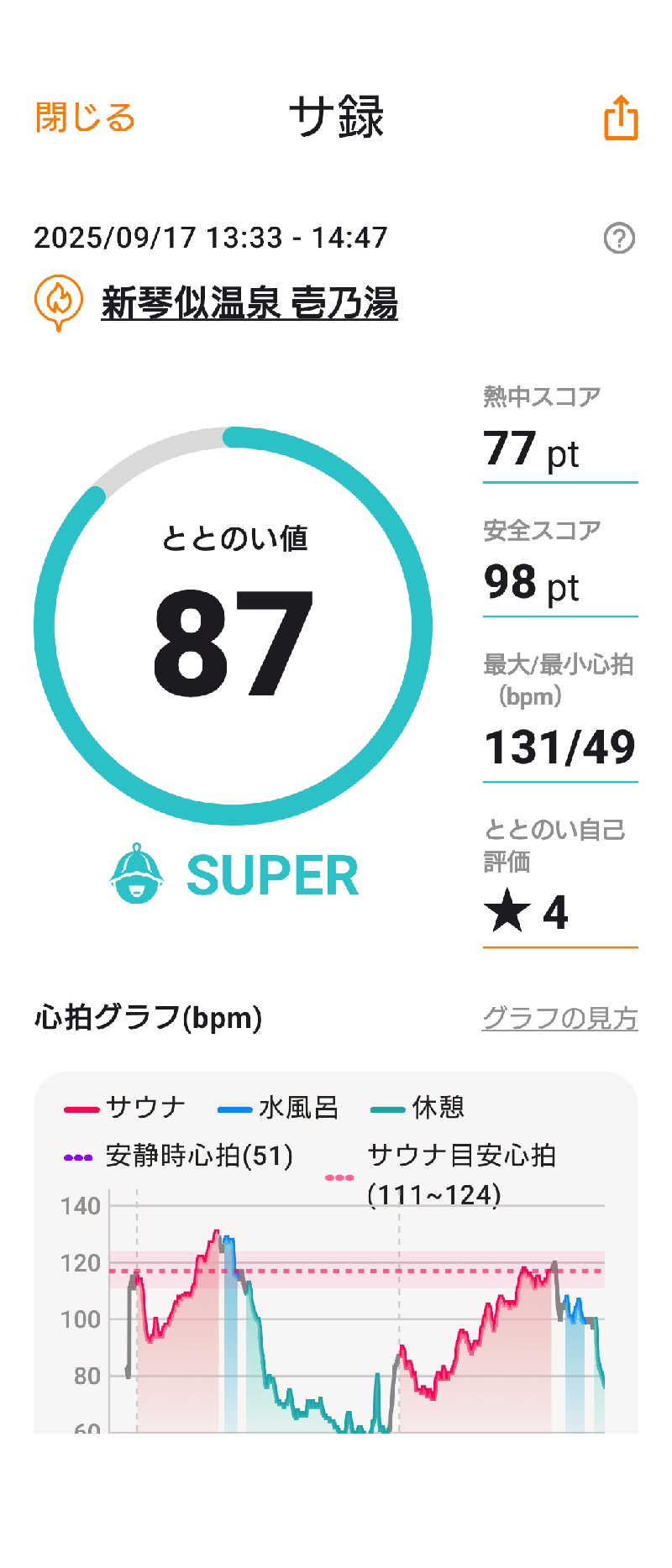Open the help question mark icon
This screenshot has height=1568, width=672.
coord(619,239)
